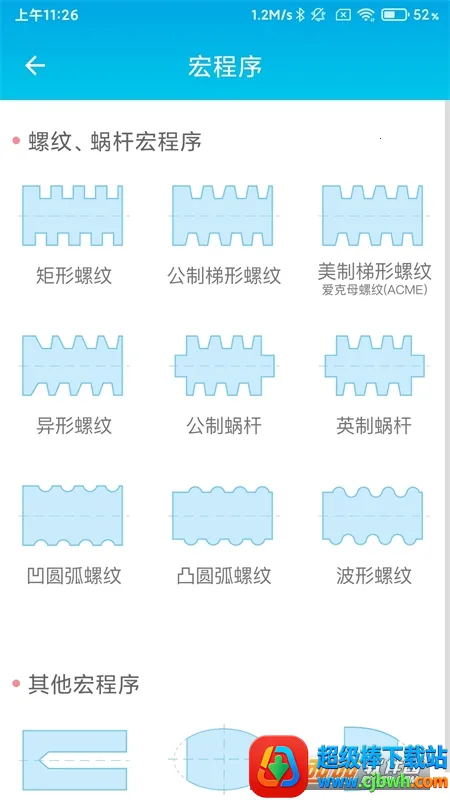
Task: Open 凹圆弧螺纹 macro program
Action: point(73,534)
